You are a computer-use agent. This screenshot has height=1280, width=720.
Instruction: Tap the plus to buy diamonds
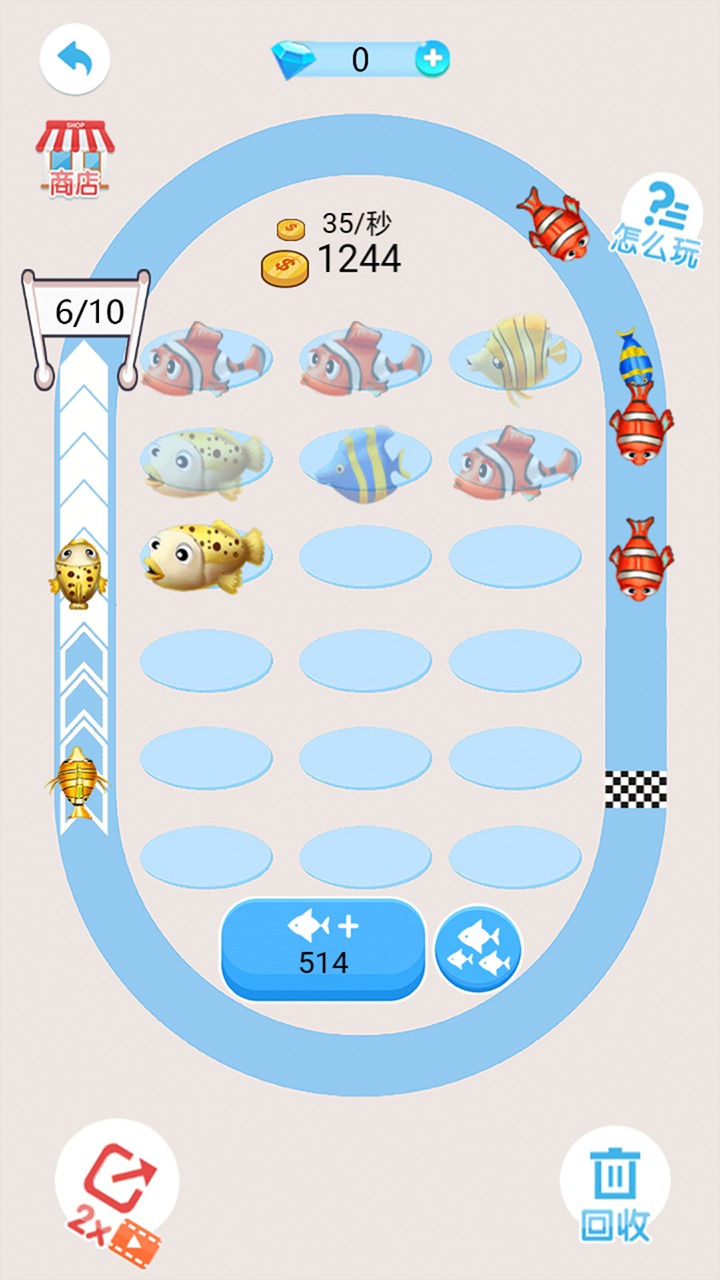[434, 60]
